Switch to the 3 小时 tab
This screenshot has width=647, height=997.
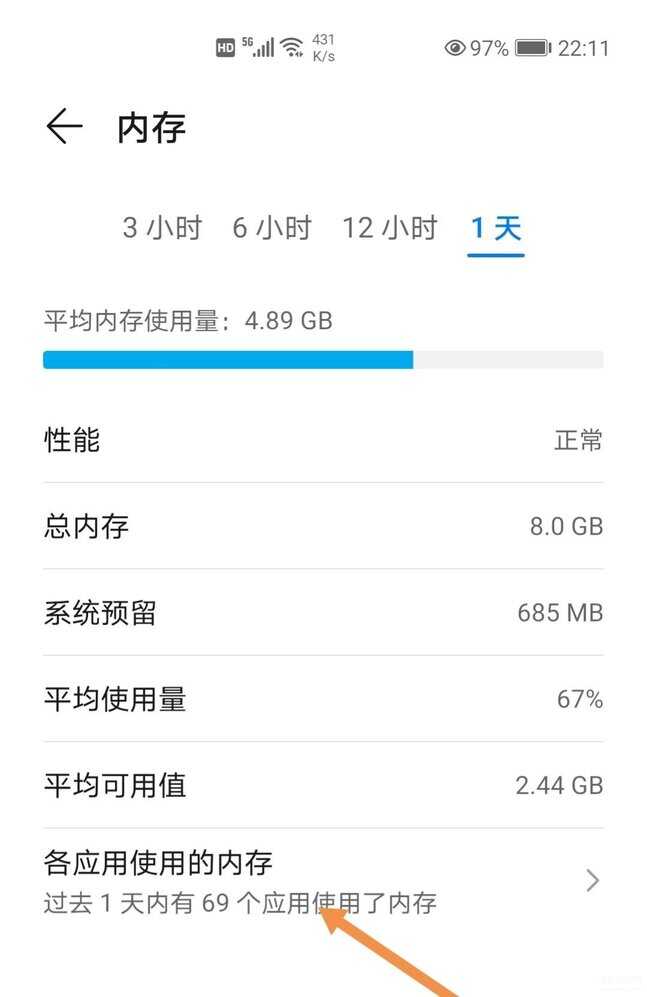pyautogui.click(x=162, y=228)
